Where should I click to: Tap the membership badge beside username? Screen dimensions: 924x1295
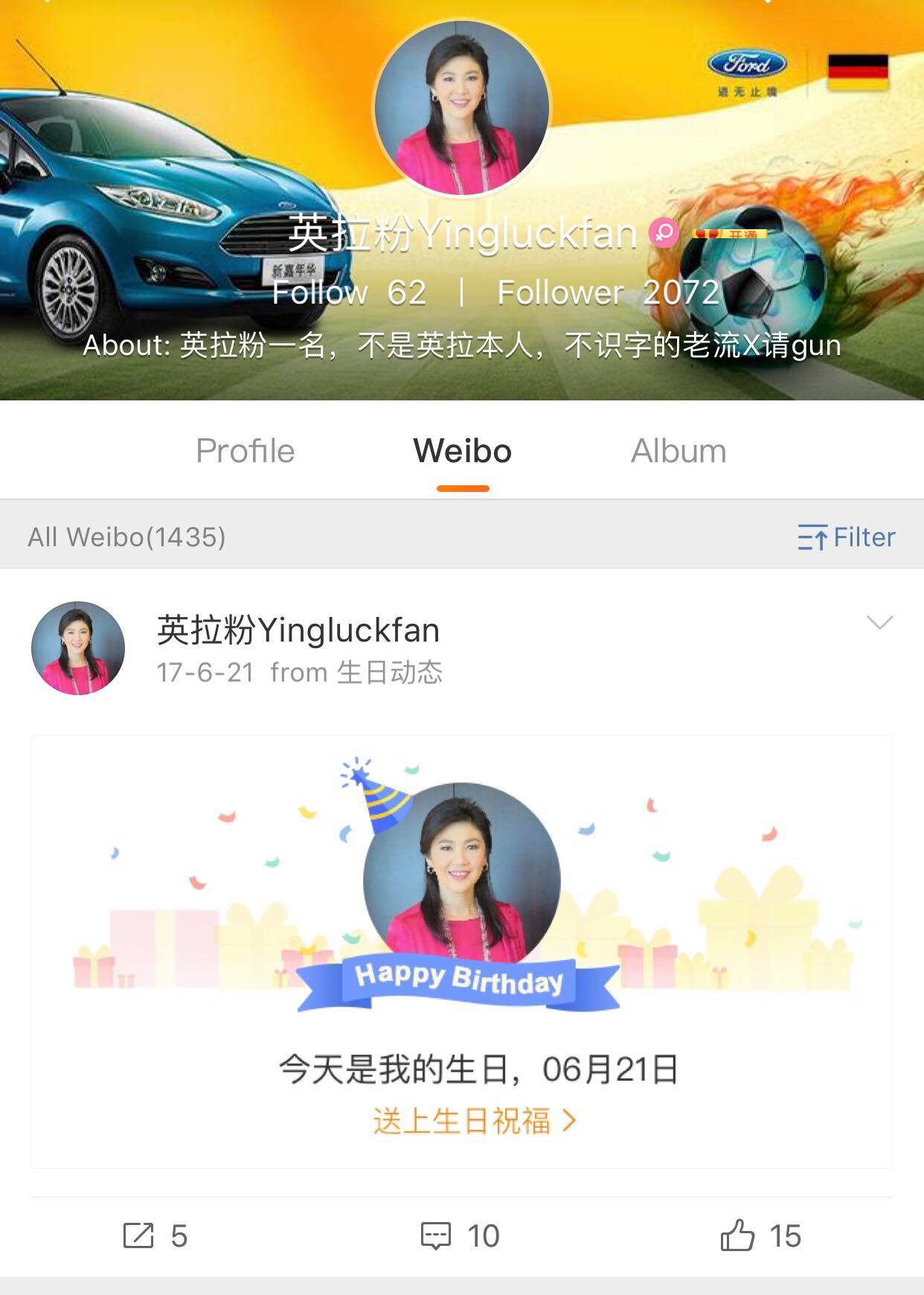(x=729, y=234)
